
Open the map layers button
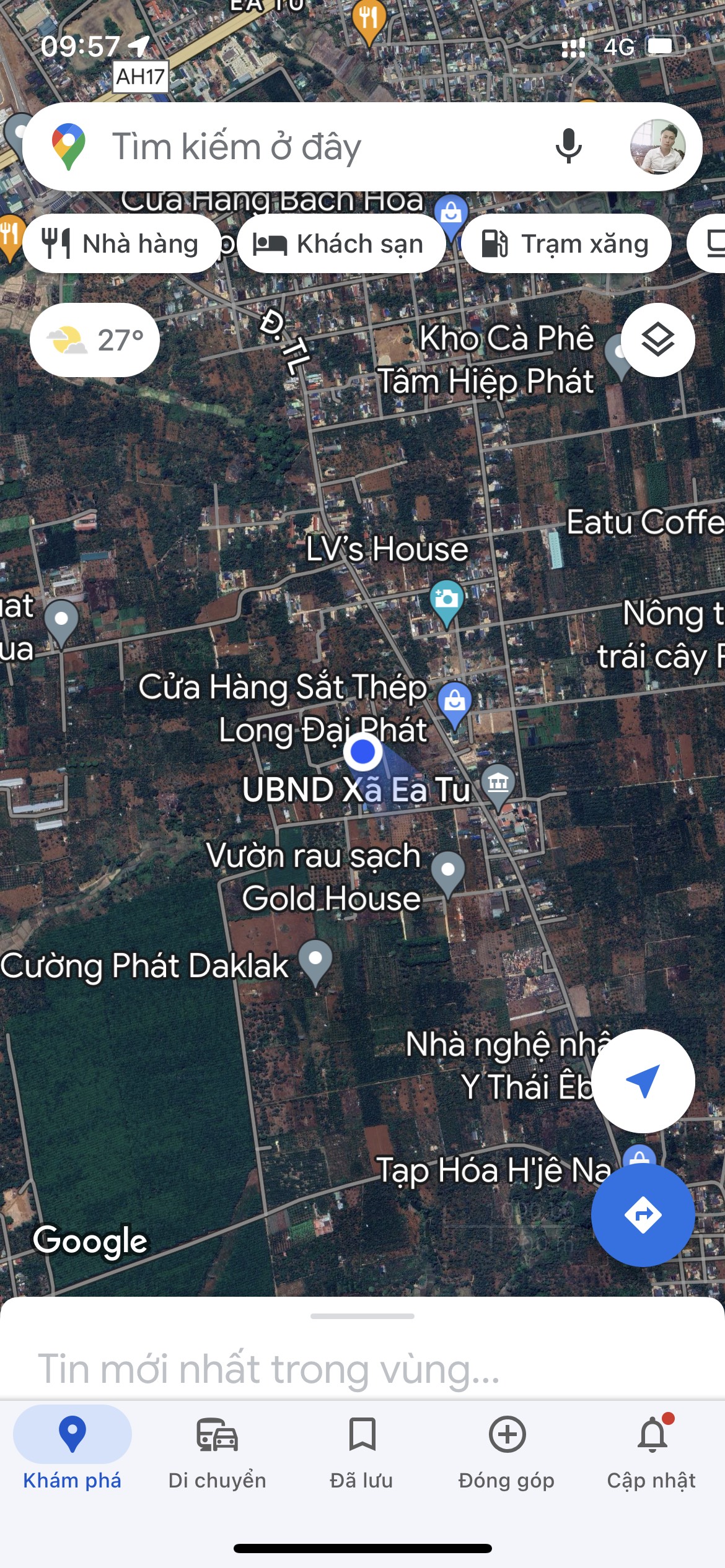point(657,340)
